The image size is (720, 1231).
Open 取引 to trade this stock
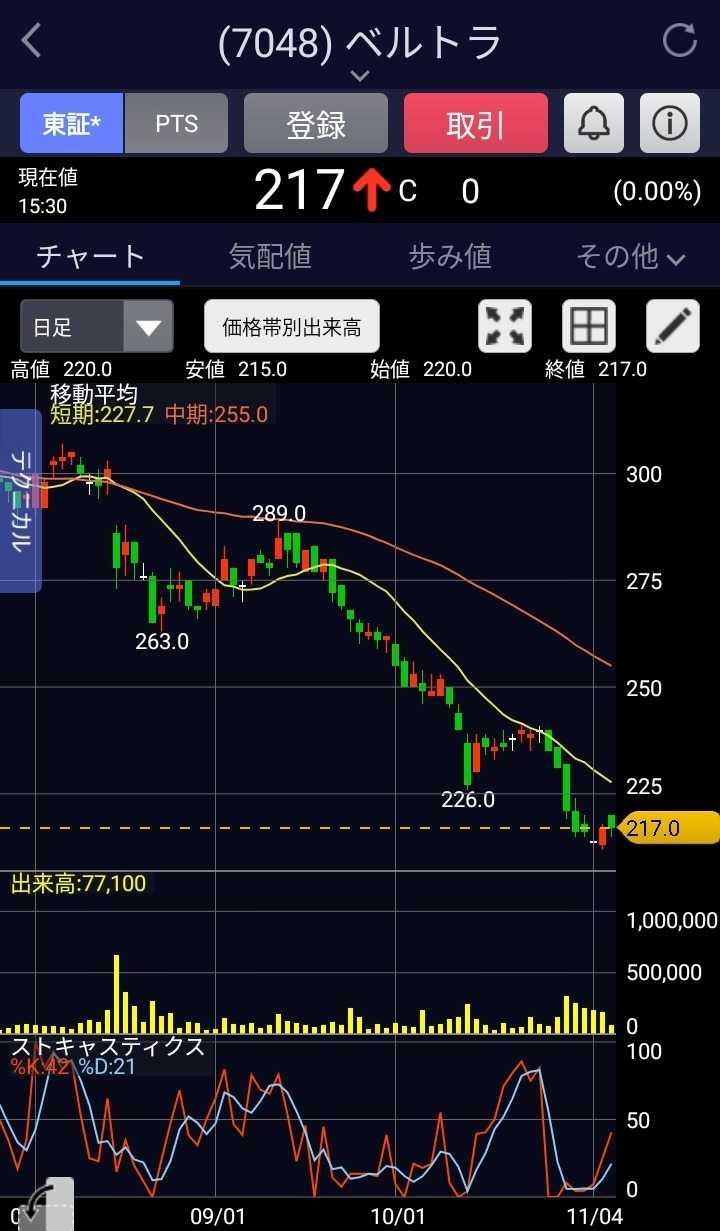(476, 123)
